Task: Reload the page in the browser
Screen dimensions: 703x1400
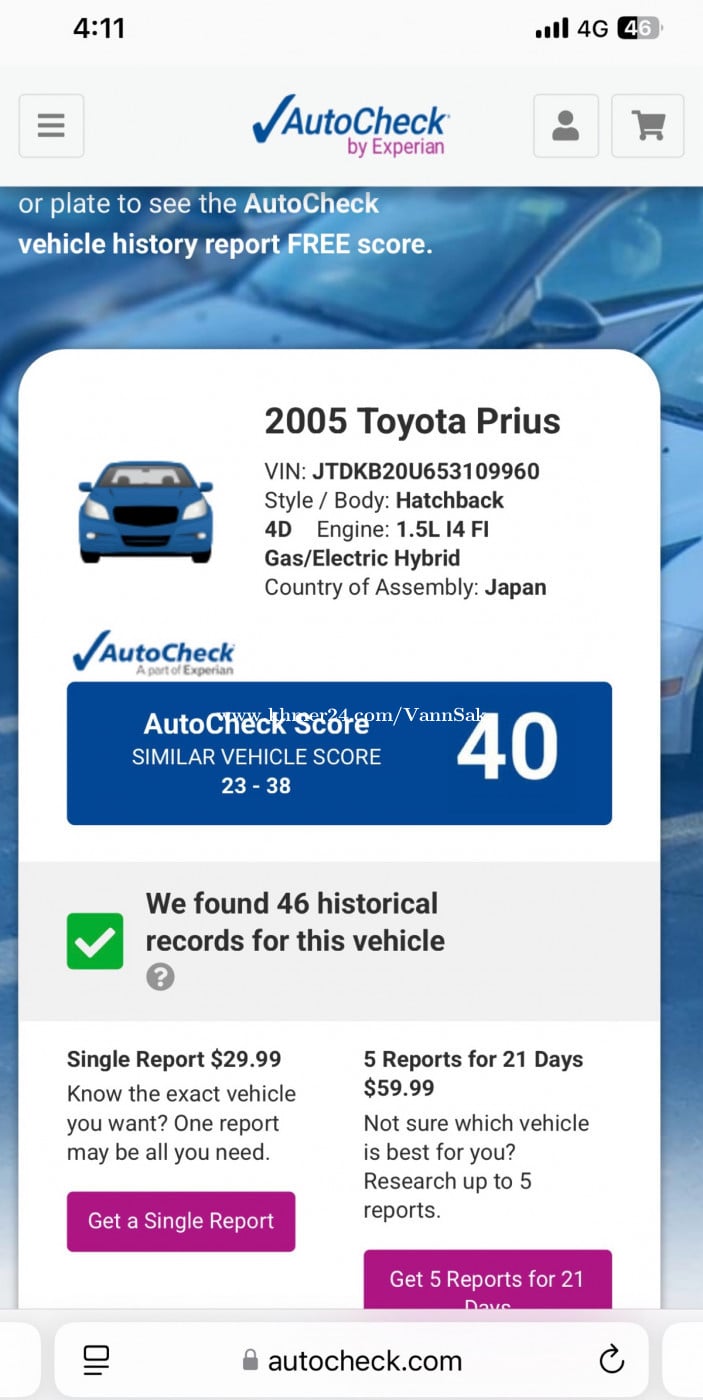Action: coord(611,1360)
